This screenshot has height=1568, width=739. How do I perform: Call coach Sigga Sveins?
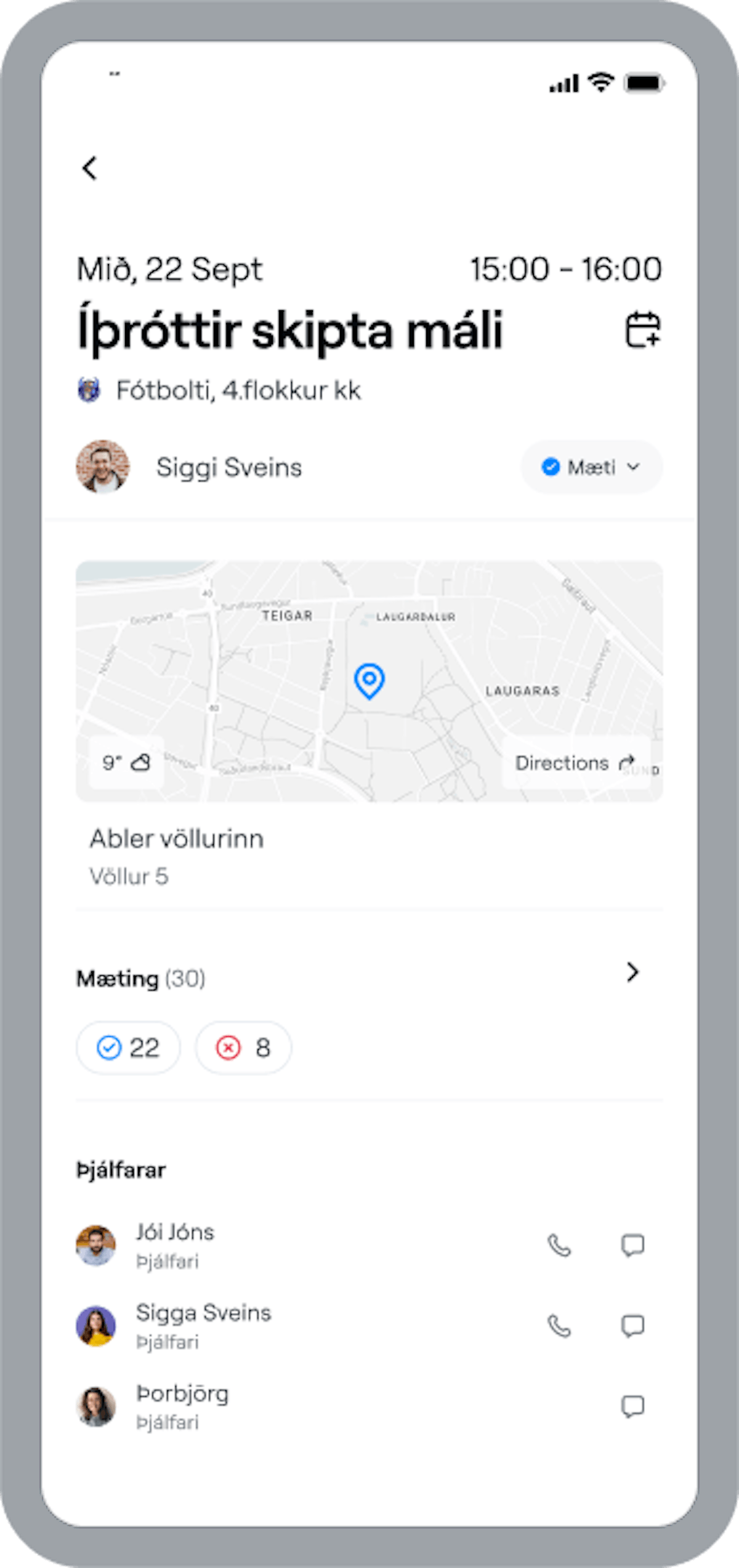click(559, 1326)
